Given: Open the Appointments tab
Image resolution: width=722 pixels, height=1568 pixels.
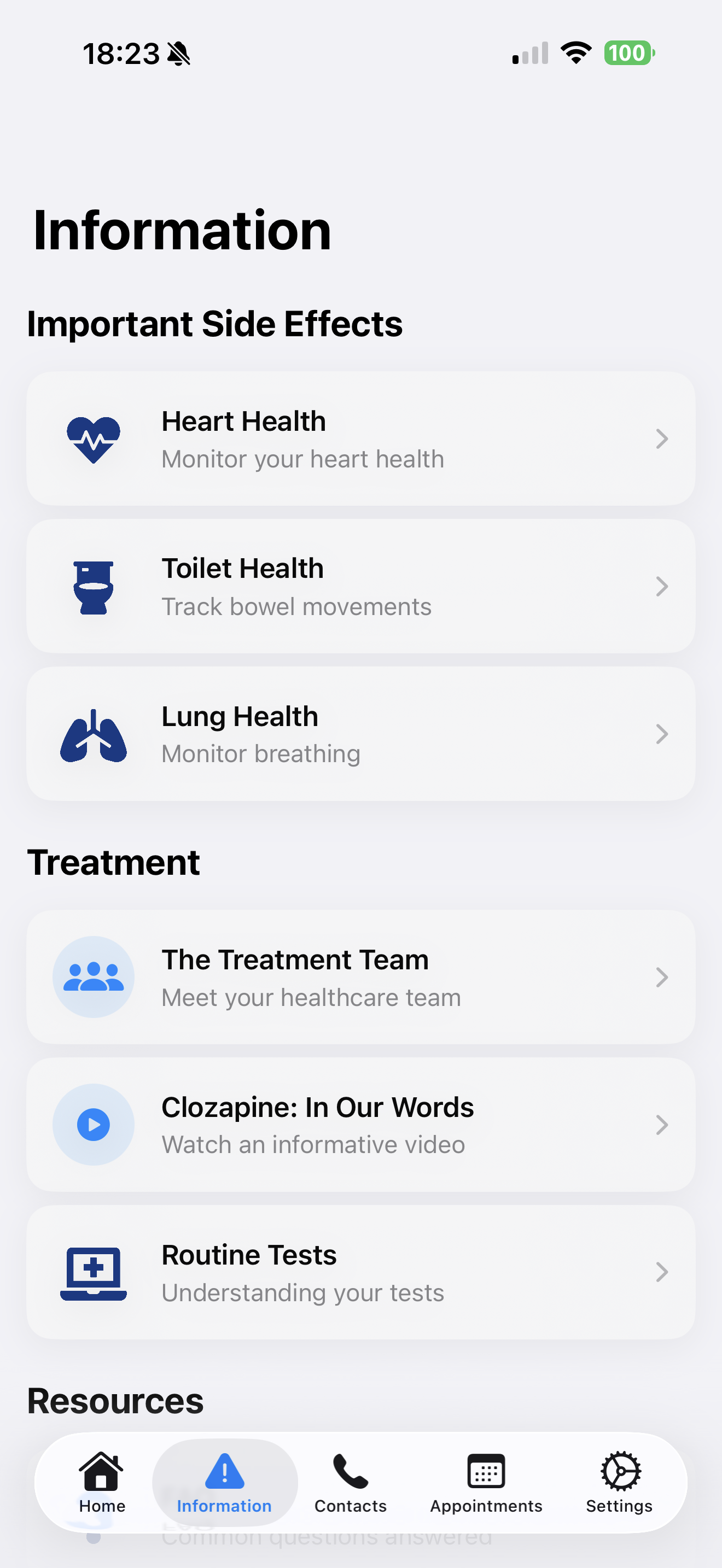Looking at the screenshot, I should [x=486, y=1483].
